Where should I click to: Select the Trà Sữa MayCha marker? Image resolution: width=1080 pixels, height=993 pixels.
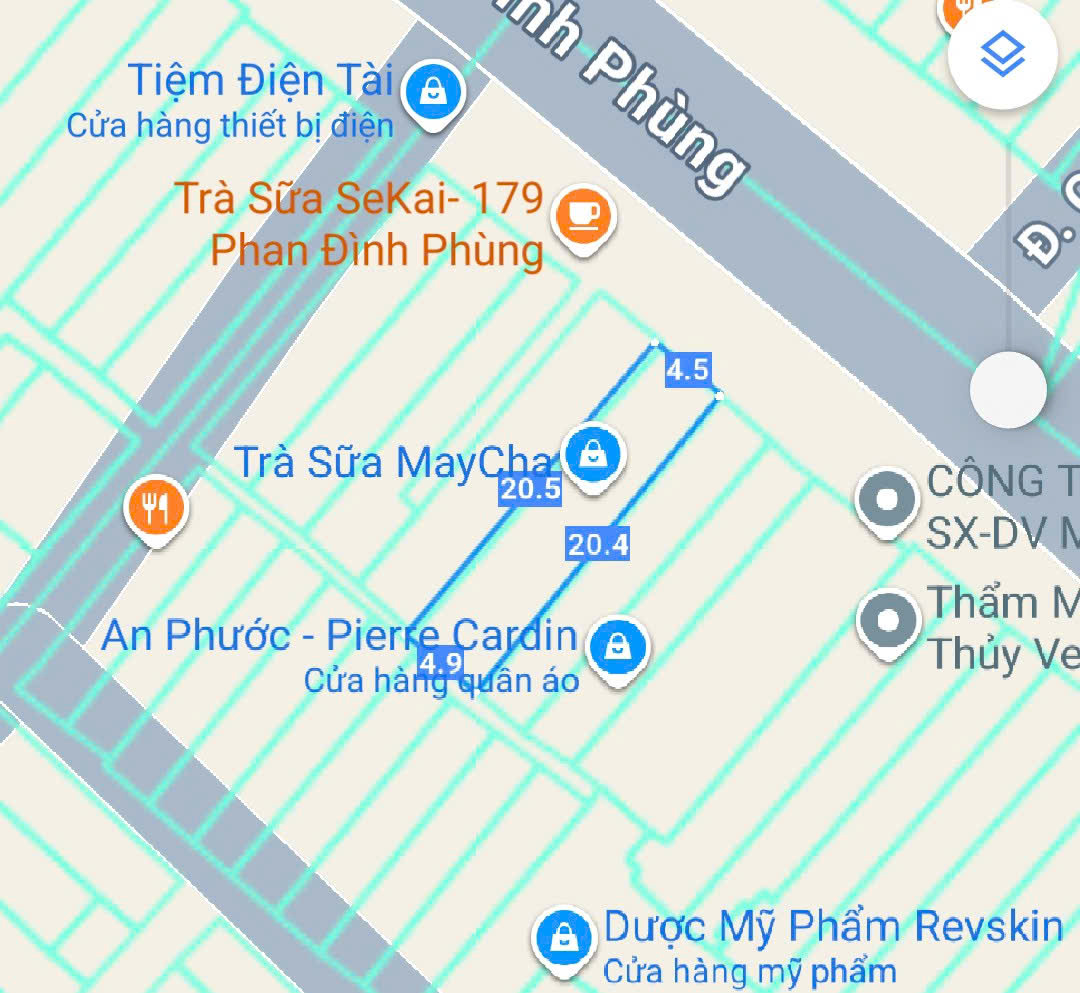[x=594, y=455]
